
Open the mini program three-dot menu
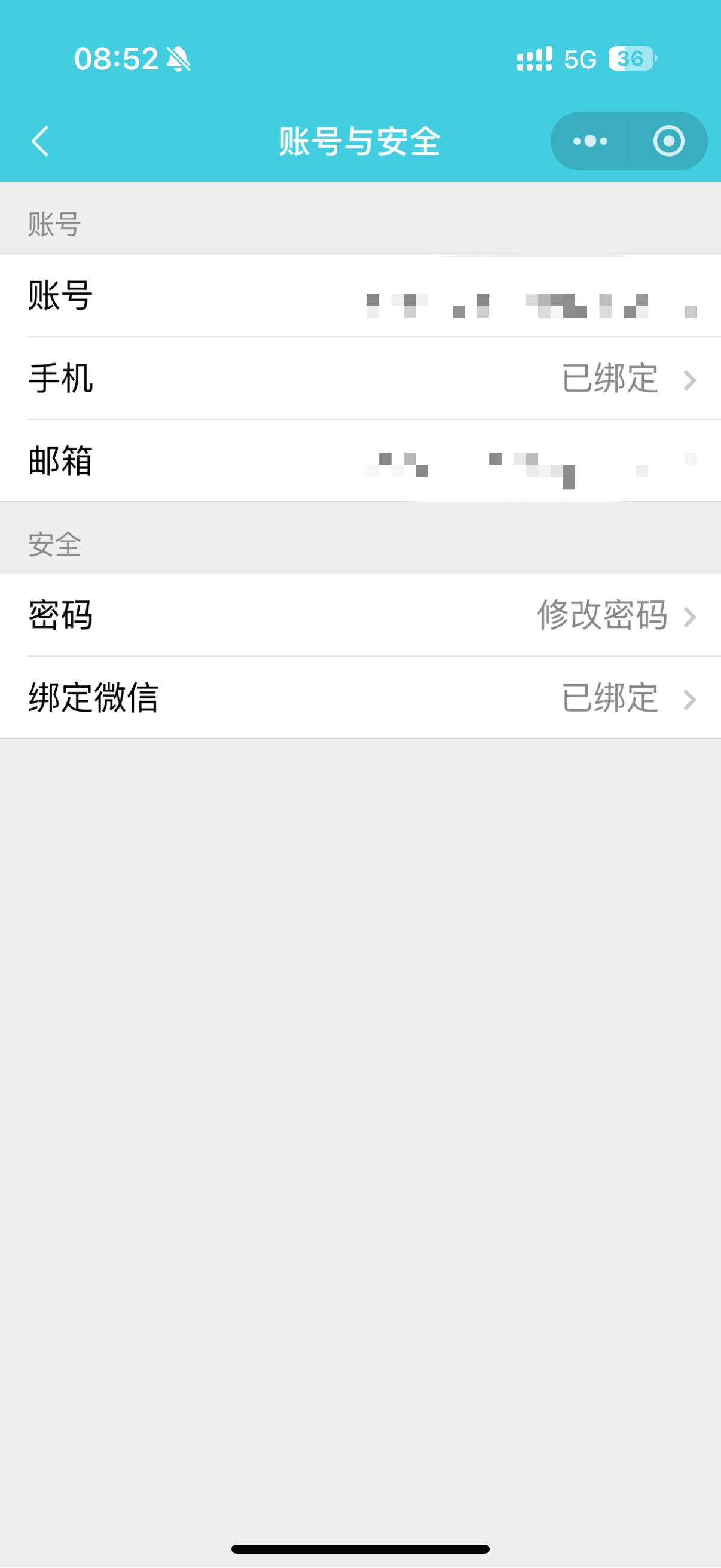[590, 141]
